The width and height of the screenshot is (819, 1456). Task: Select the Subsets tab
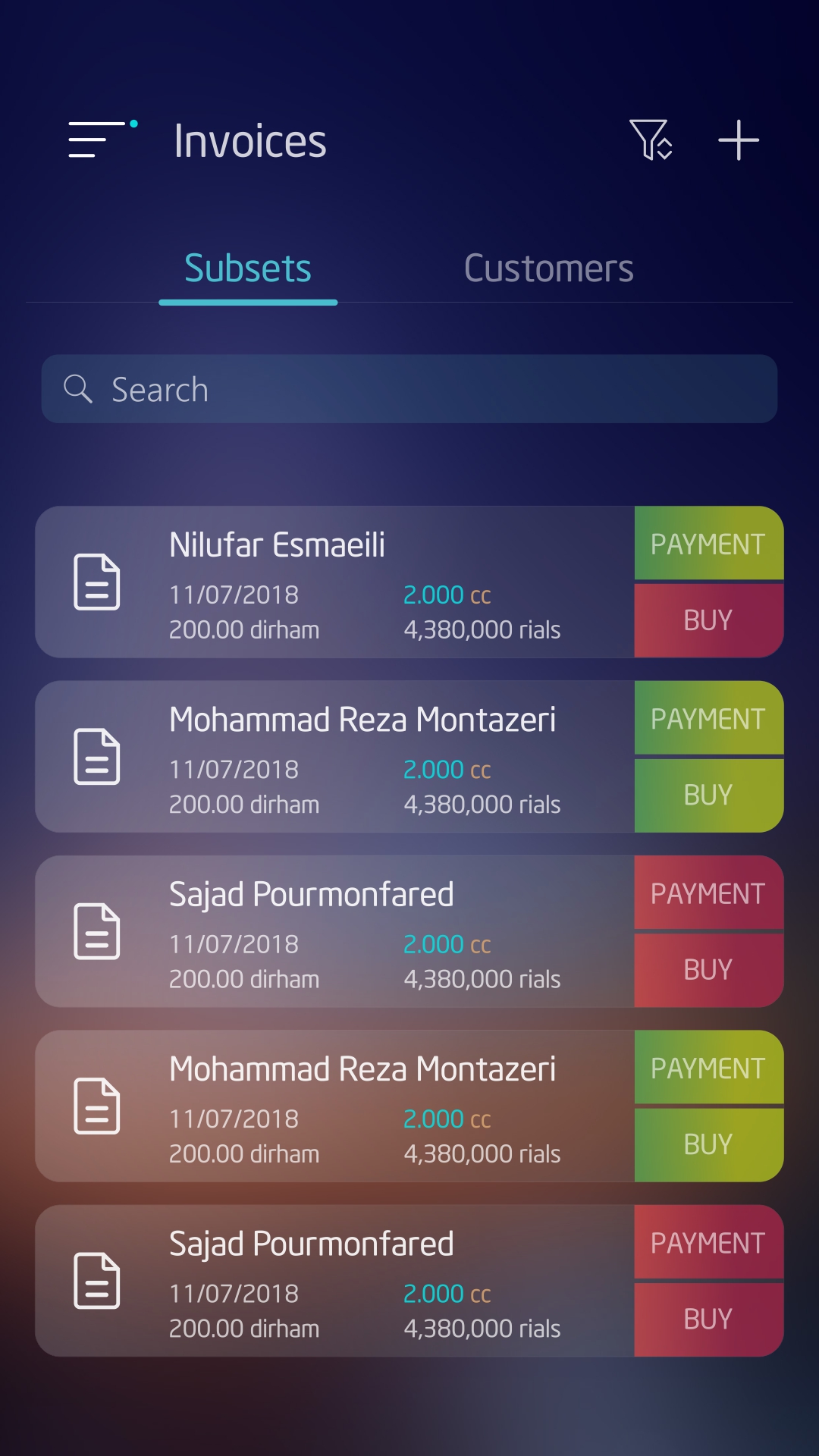tap(248, 268)
